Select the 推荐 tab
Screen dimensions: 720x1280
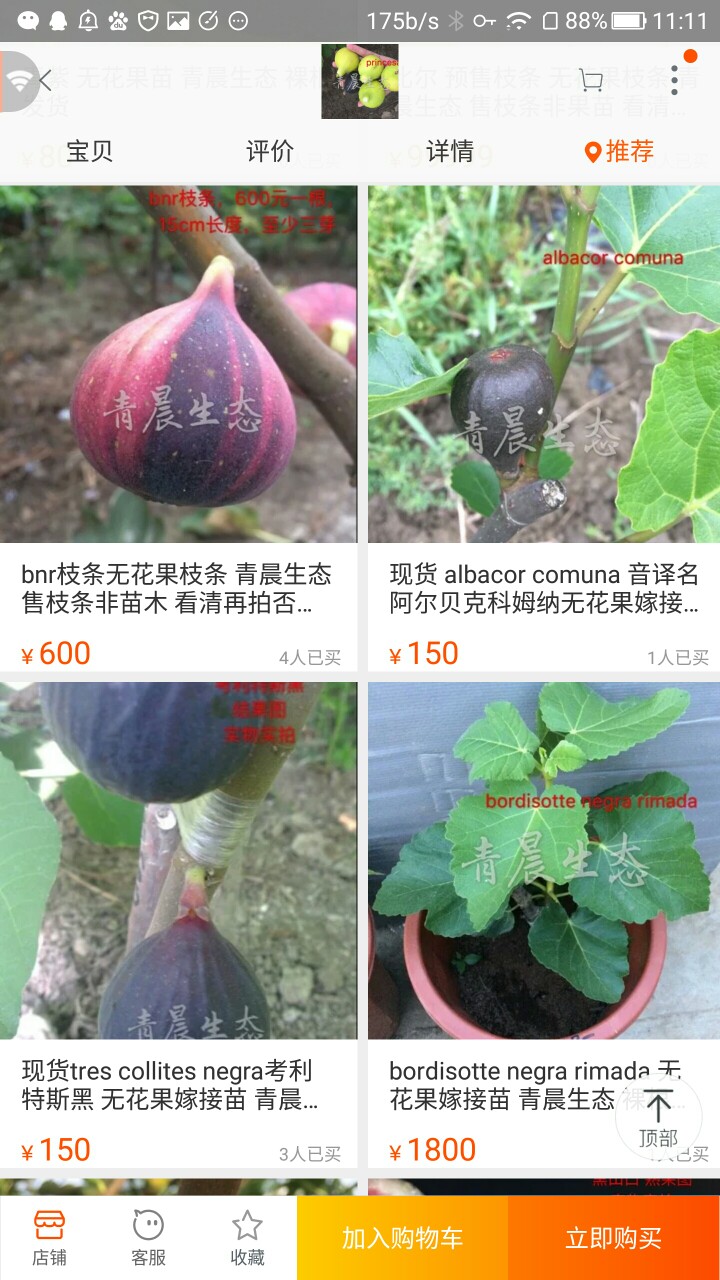[619, 152]
